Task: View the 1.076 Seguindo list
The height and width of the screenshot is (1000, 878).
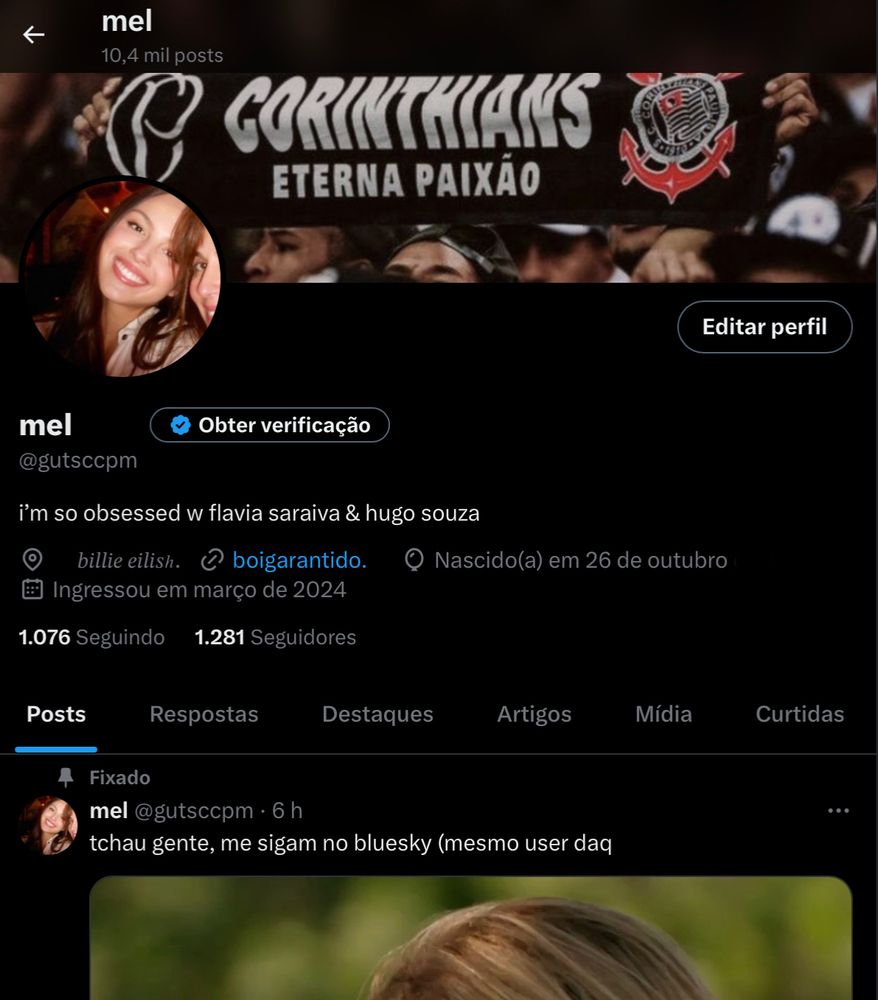Action: (x=92, y=637)
